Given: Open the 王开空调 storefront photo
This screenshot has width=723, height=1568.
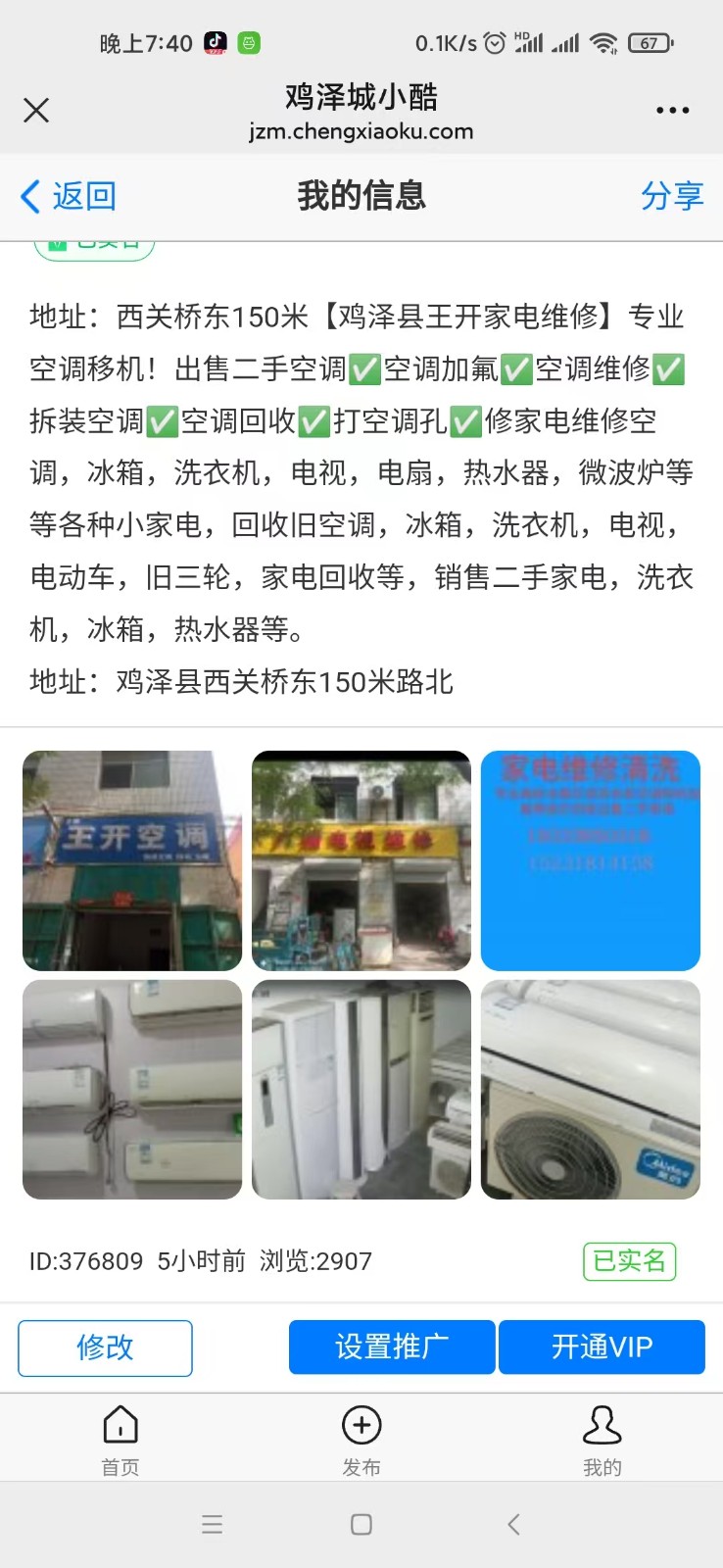Looking at the screenshot, I should click(132, 860).
